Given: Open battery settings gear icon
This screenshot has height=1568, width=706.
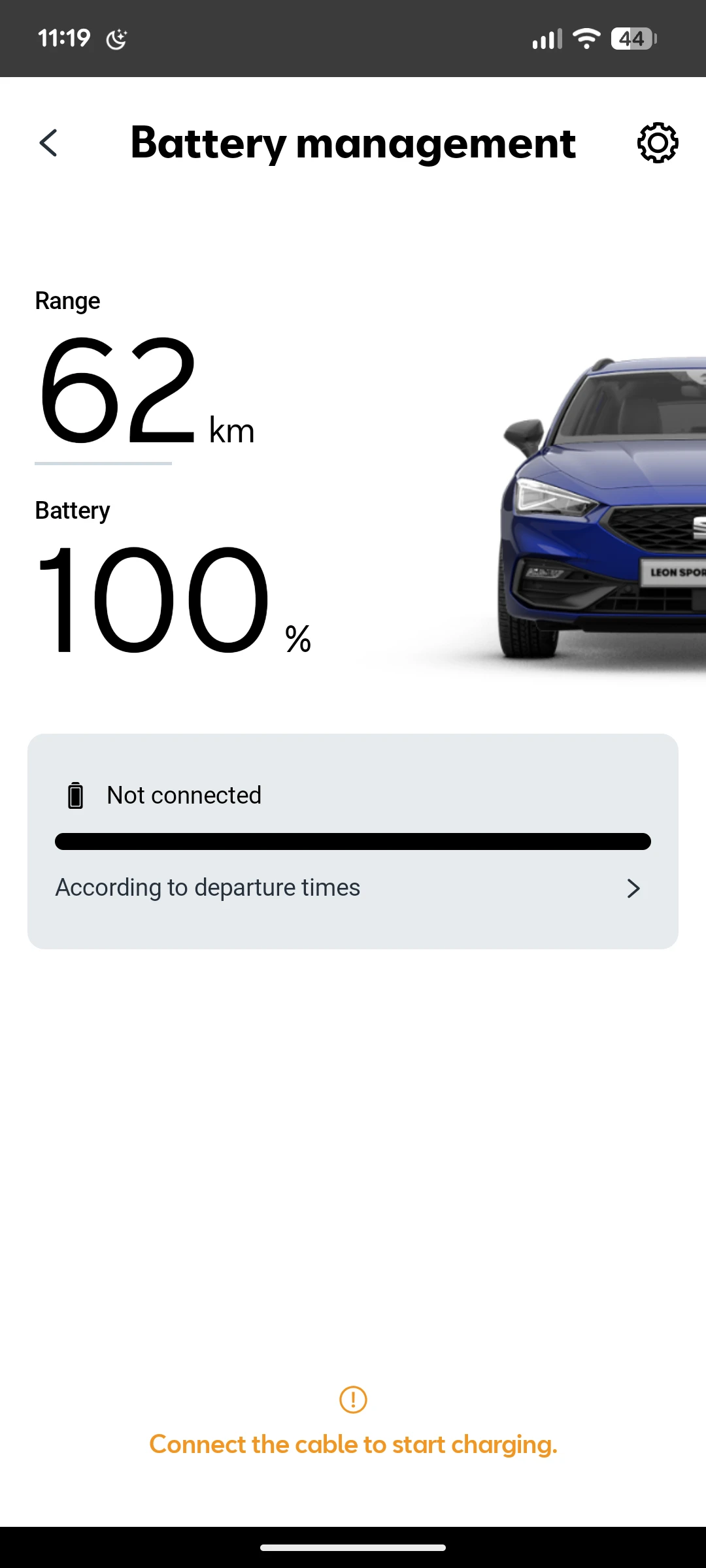Looking at the screenshot, I should [x=657, y=143].
